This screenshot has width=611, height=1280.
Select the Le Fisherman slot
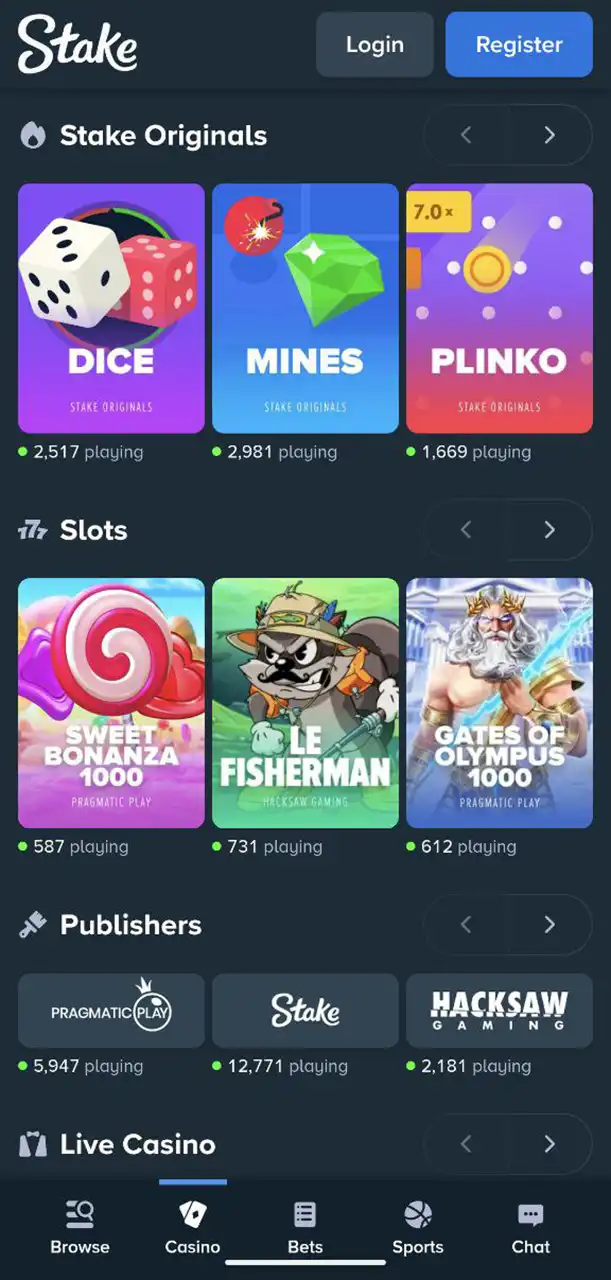[x=305, y=702]
